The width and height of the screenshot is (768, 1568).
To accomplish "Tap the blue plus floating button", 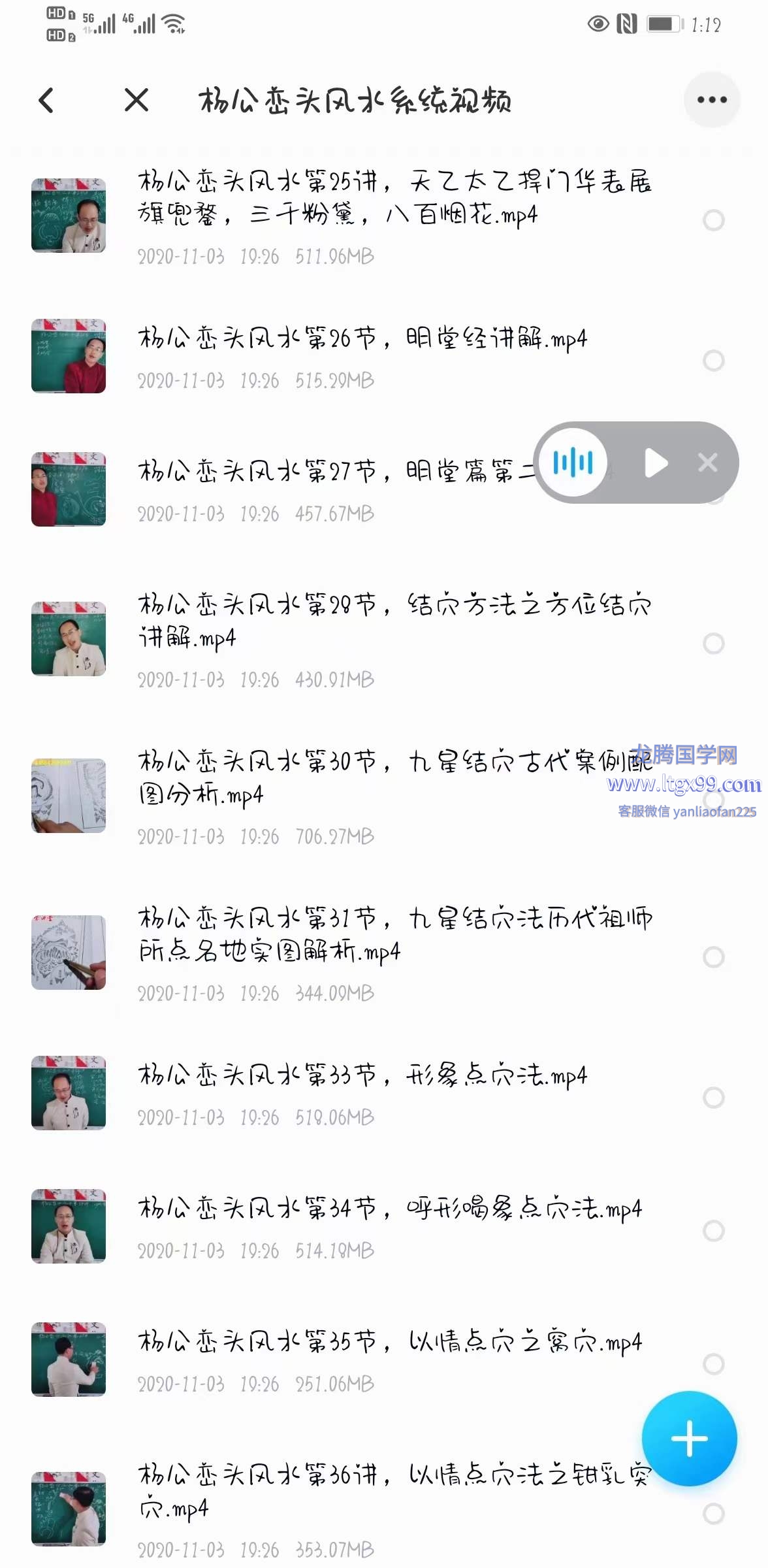I will (689, 1439).
